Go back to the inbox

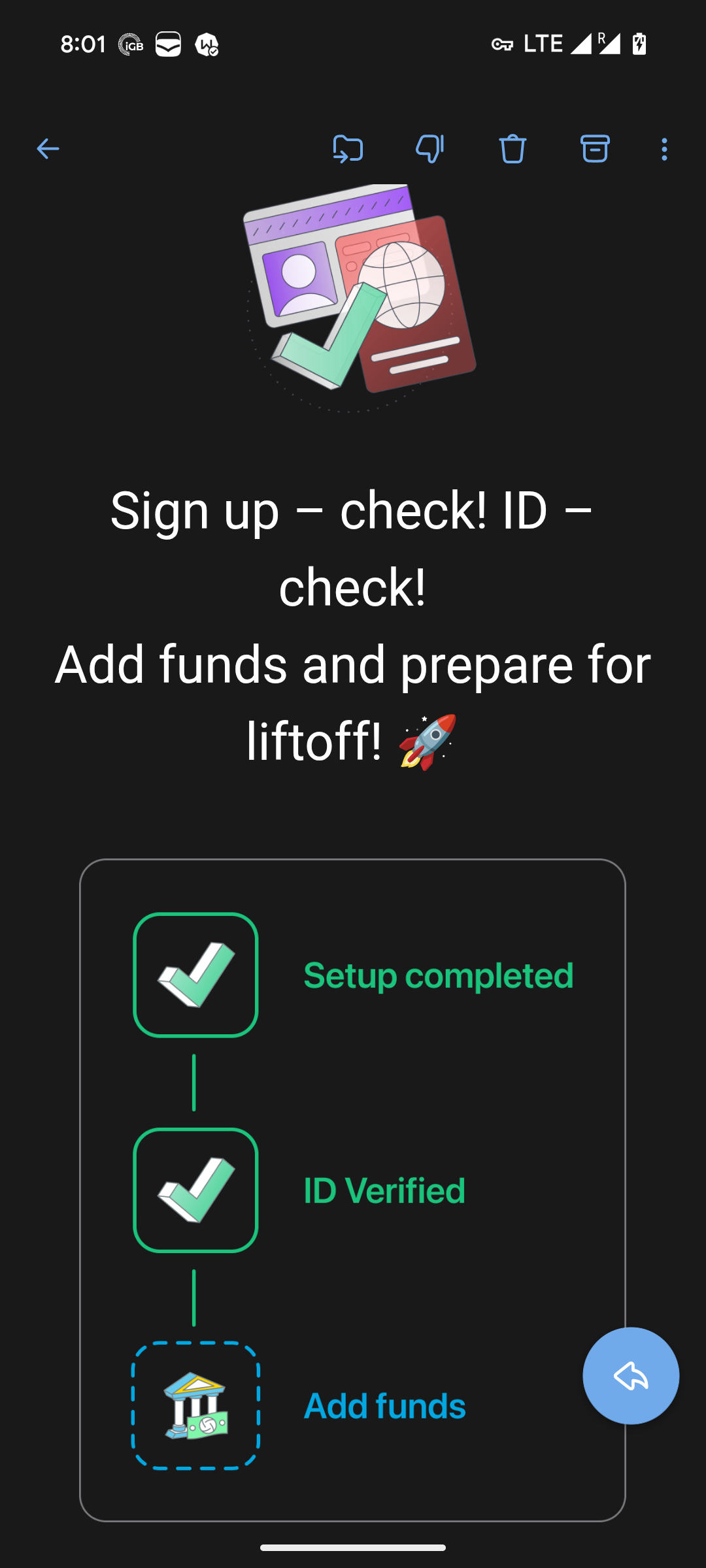48,149
